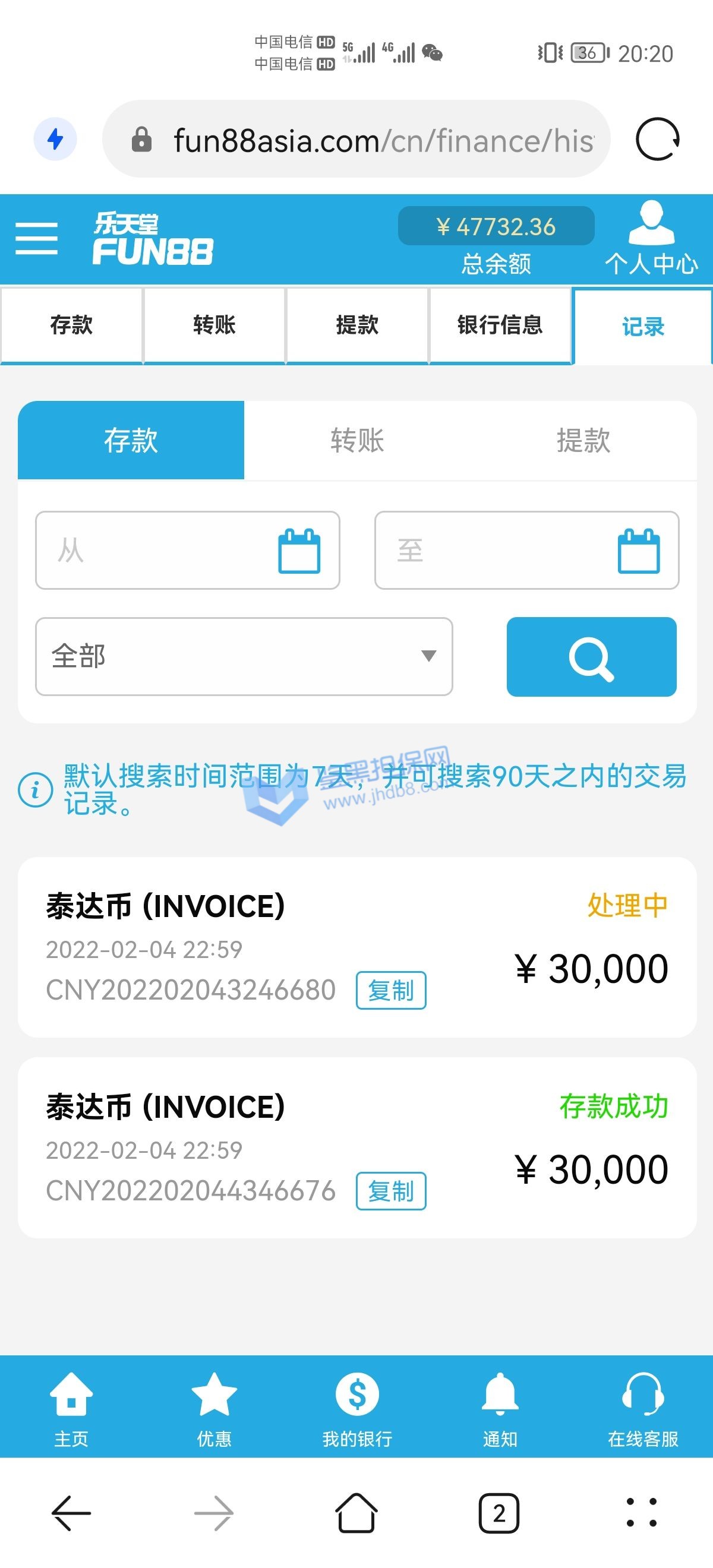Open 个人中心 personal center
The height and width of the screenshot is (1568, 713).
pos(651,238)
